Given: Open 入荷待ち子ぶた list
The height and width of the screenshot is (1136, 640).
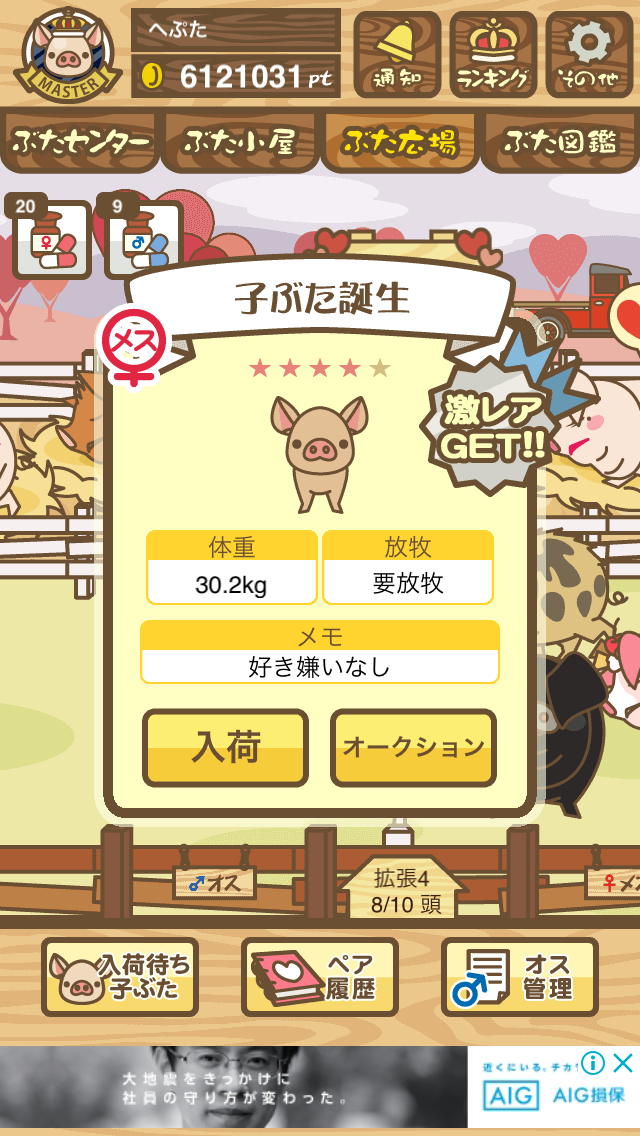Looking at the screenshot, I should tap(120, 977).
